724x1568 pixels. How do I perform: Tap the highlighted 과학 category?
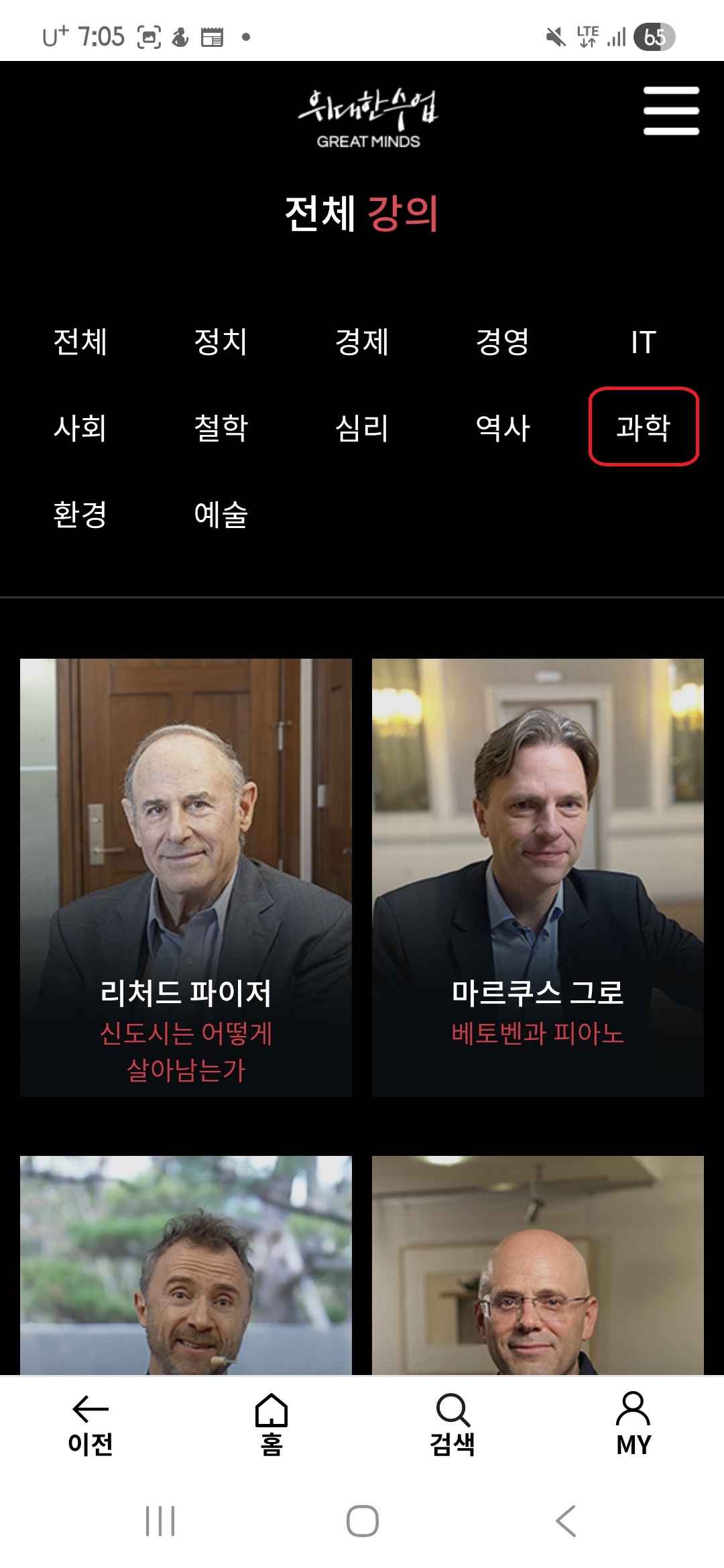pos(644,427)
